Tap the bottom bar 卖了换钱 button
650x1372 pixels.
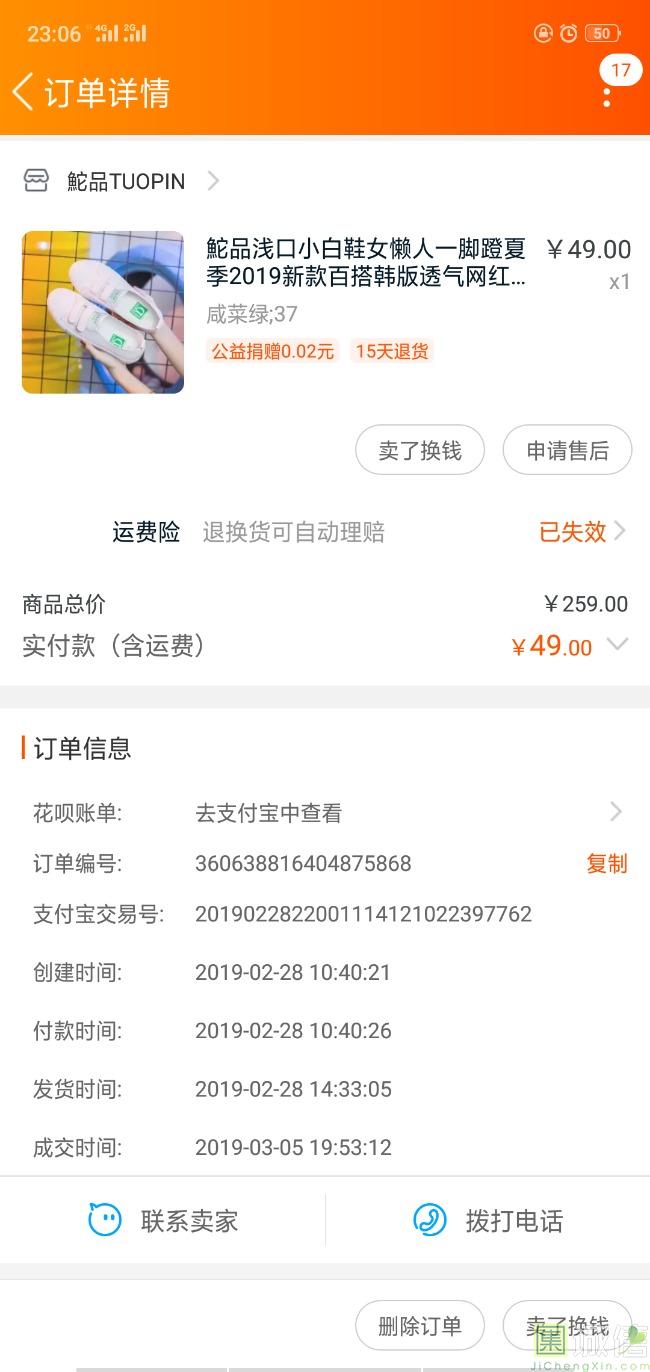(x=567, y=1326)
